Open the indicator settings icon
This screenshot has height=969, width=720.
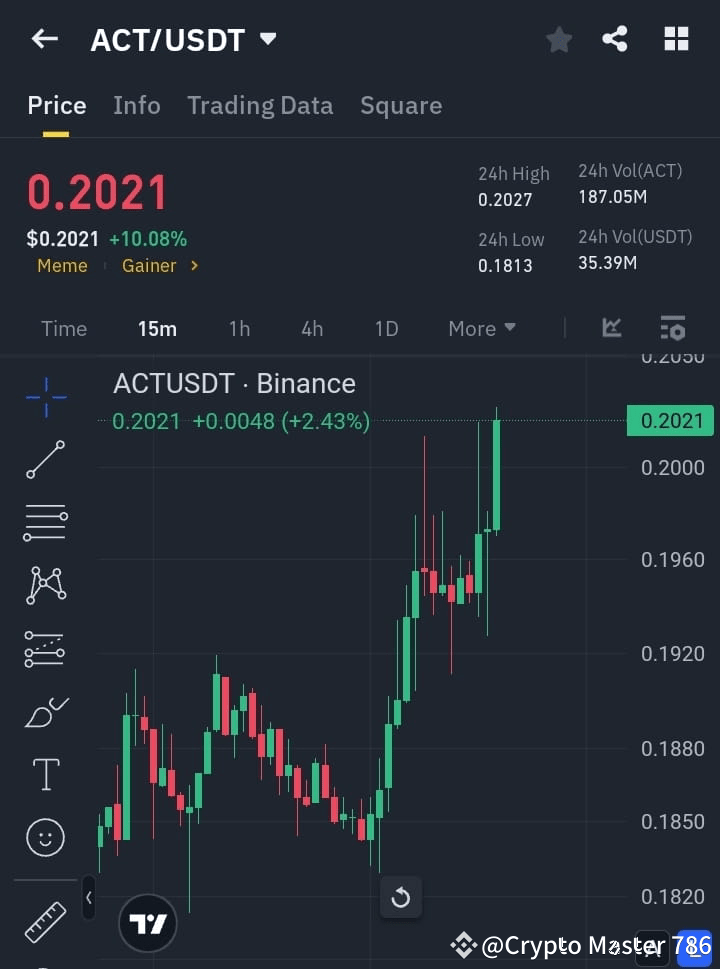click(x=672, y=328)
